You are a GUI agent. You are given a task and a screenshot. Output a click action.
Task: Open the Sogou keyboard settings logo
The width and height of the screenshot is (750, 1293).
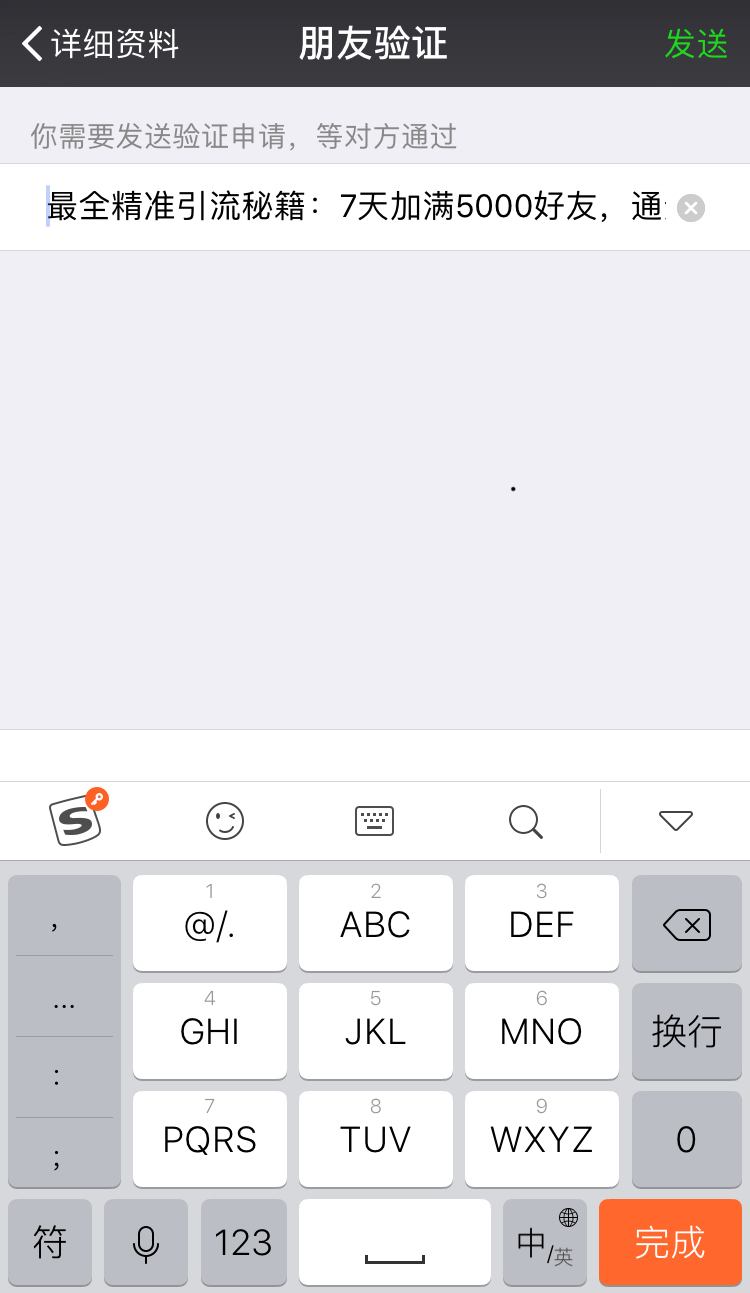(x=78, y=819)
